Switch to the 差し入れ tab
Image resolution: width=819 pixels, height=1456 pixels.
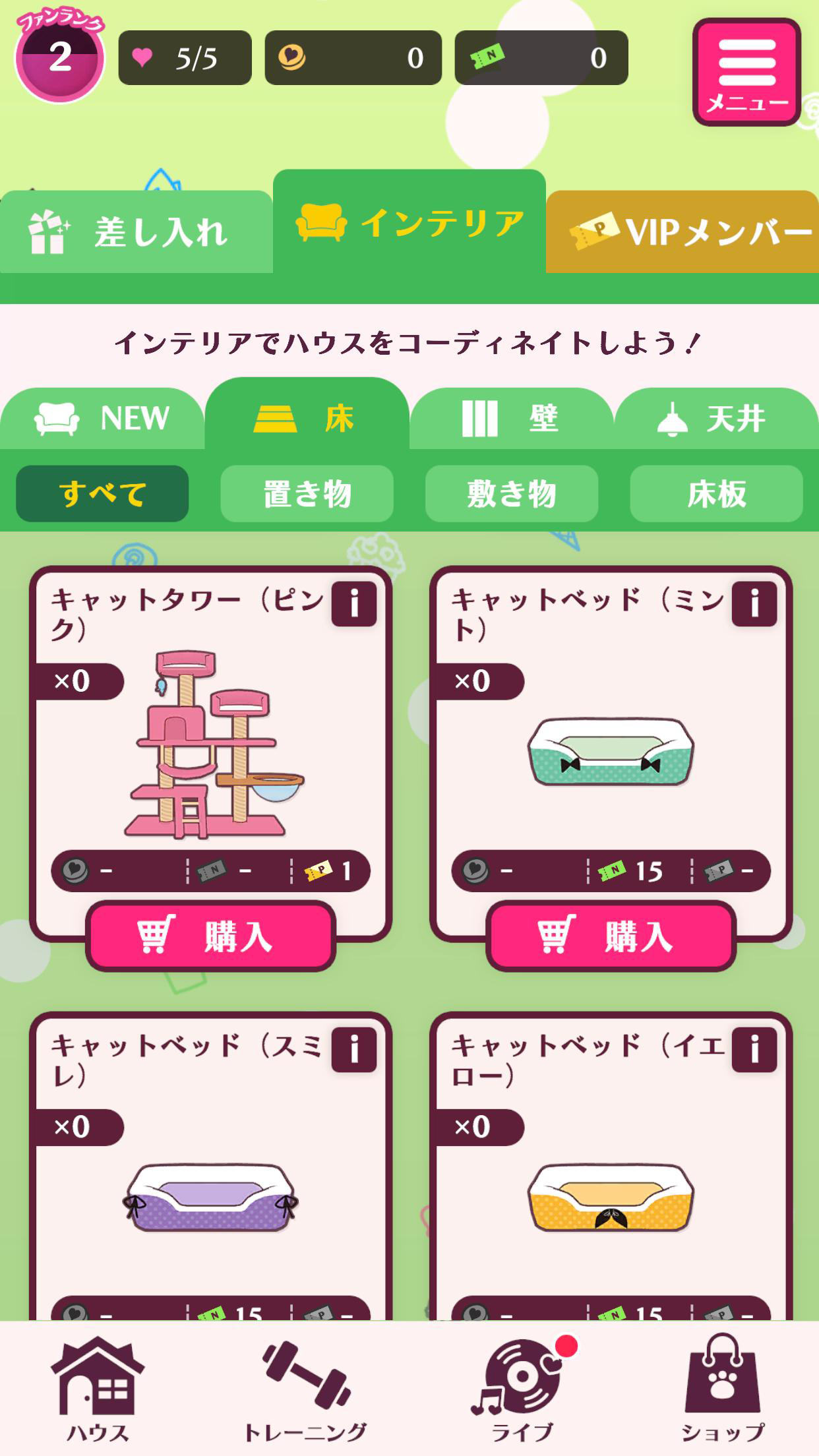(x=135, y=232)
